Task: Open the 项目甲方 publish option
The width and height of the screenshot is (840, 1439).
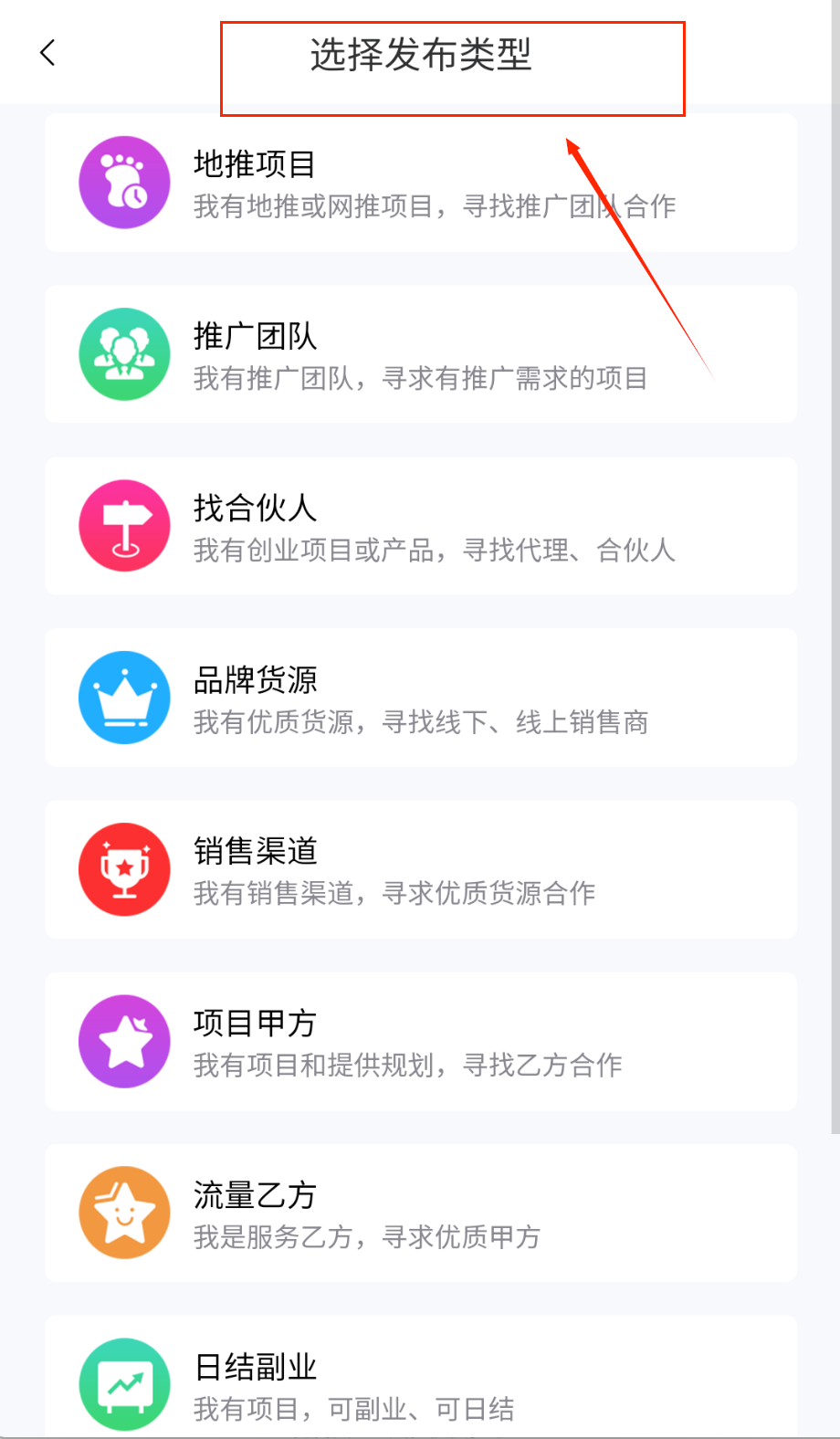Action: [420, 1042]
